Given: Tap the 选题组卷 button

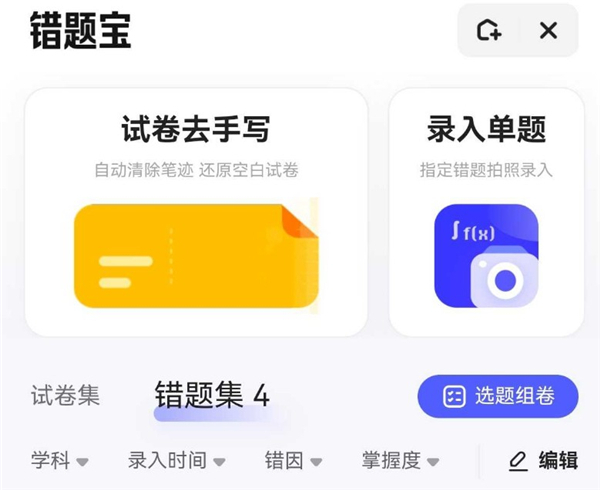Looking at the screenshot, I should 498,396.
